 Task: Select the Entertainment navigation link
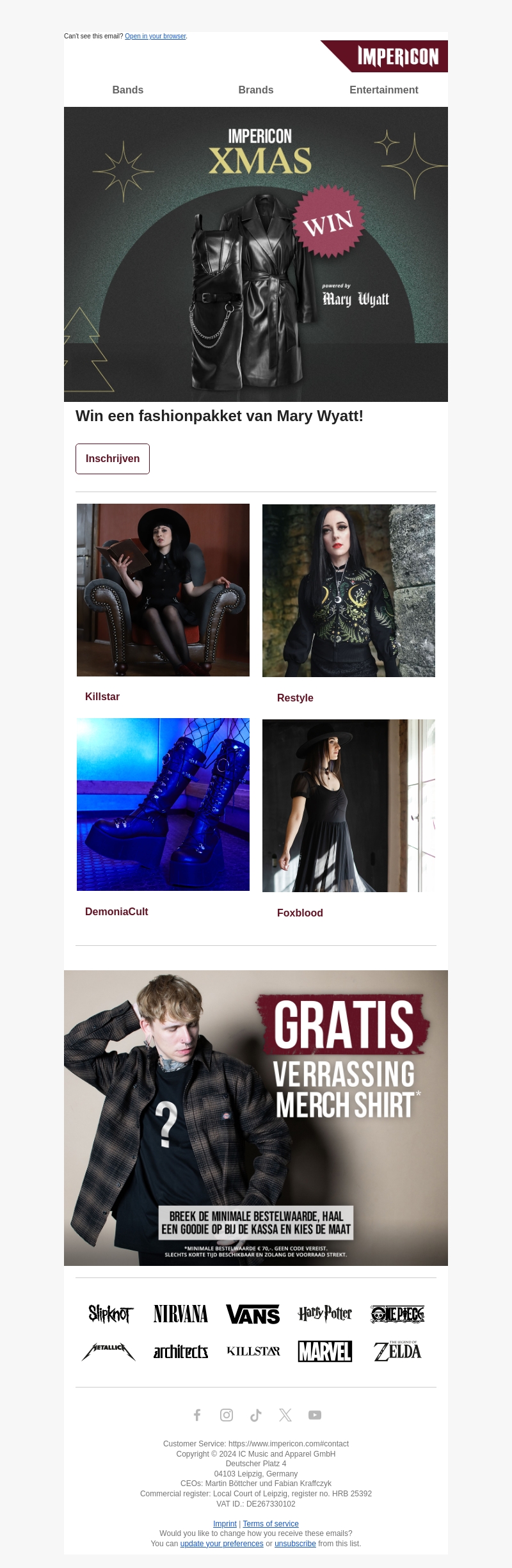point(383,90)
